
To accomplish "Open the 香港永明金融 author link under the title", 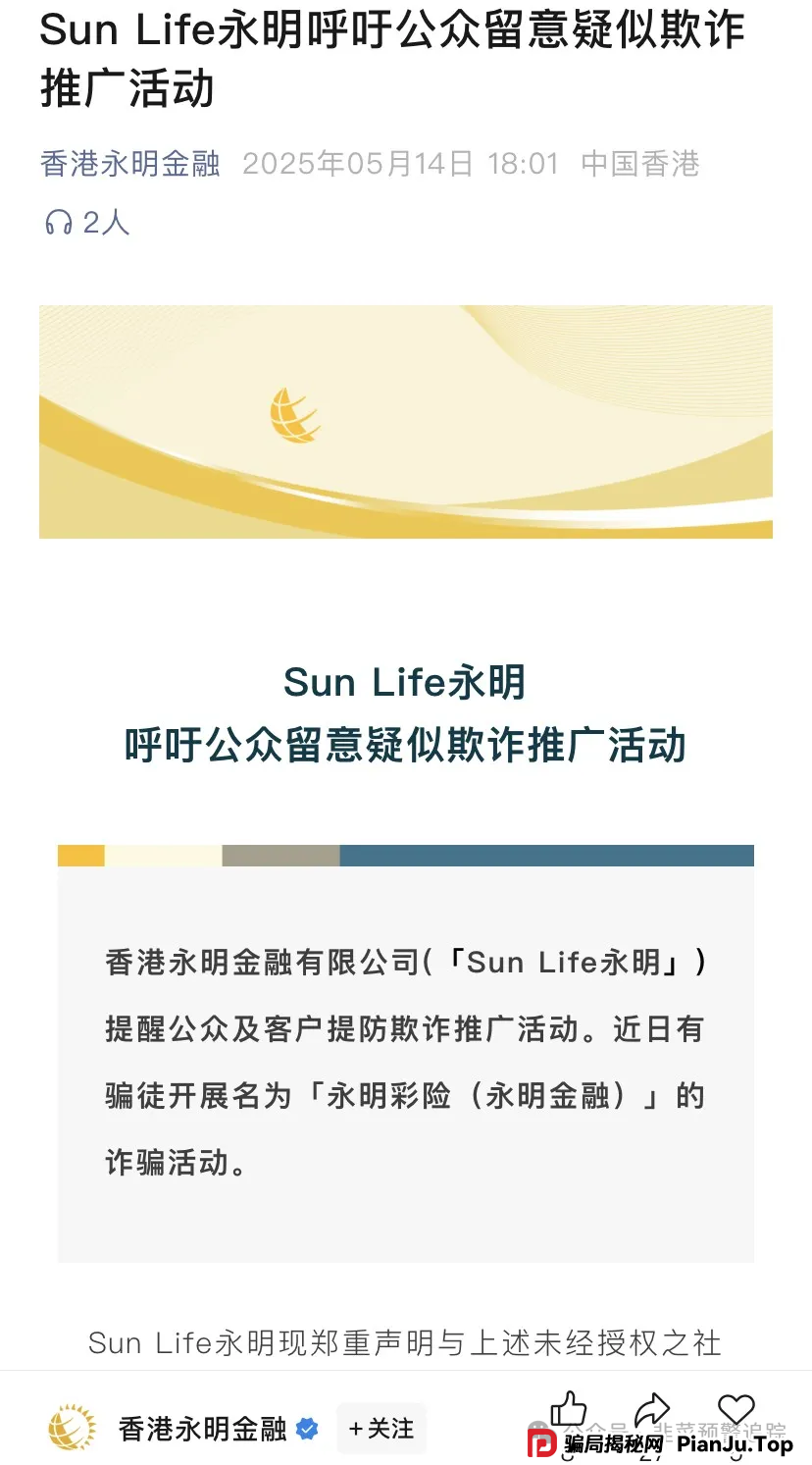I will coord(130,164).
